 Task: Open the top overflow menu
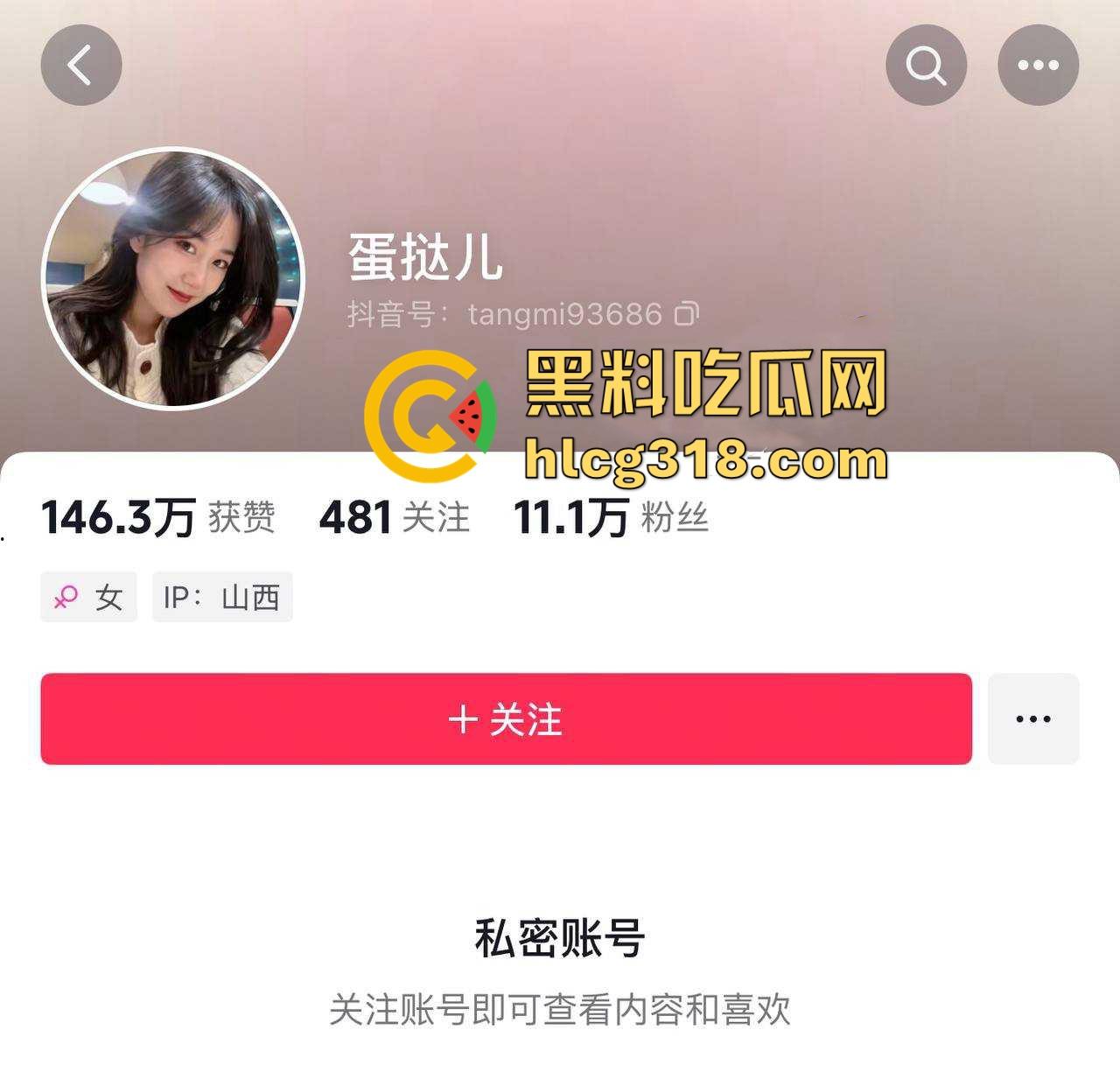(1038, 66)
